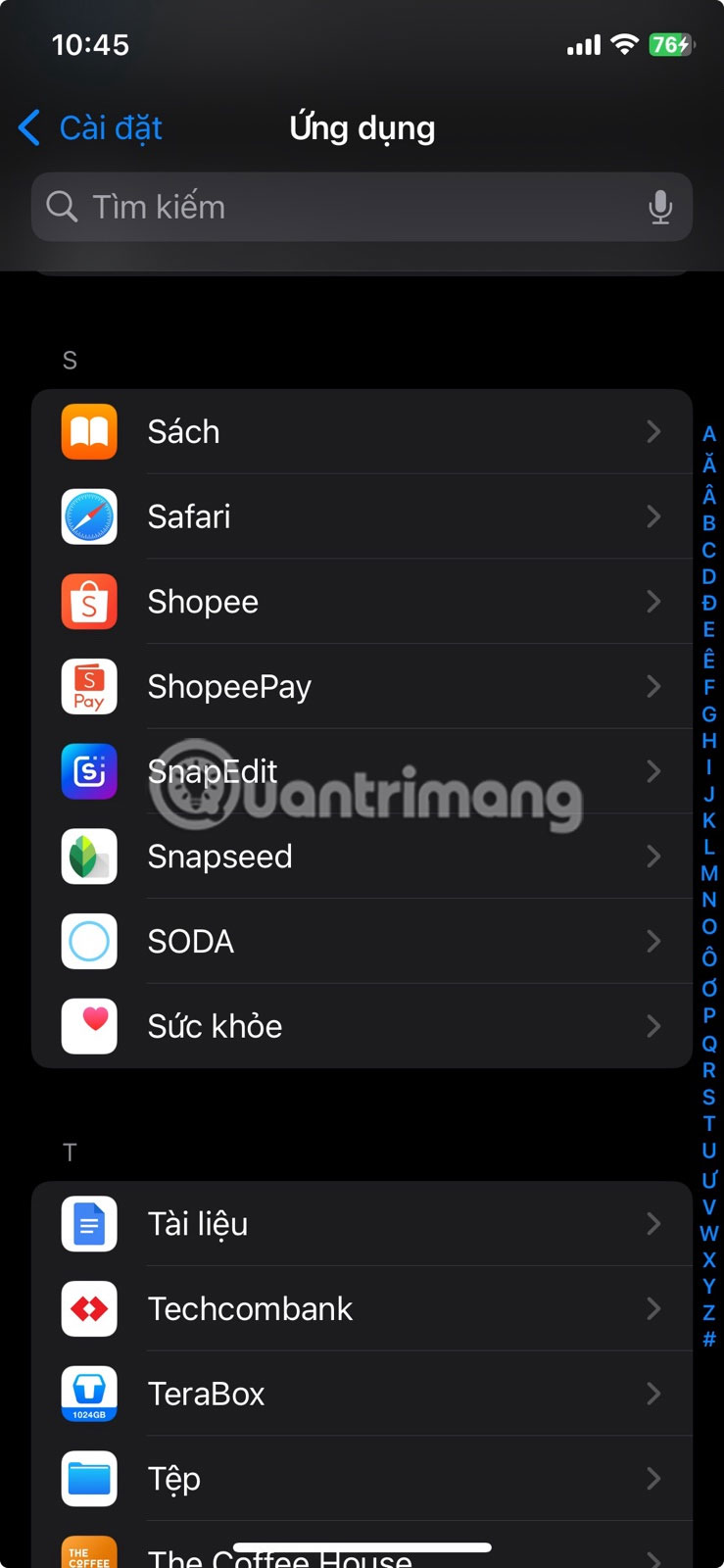This screenshot has height=1568, width=724.
Task: Open SnapEdit settings
Action: click(362, 771)
